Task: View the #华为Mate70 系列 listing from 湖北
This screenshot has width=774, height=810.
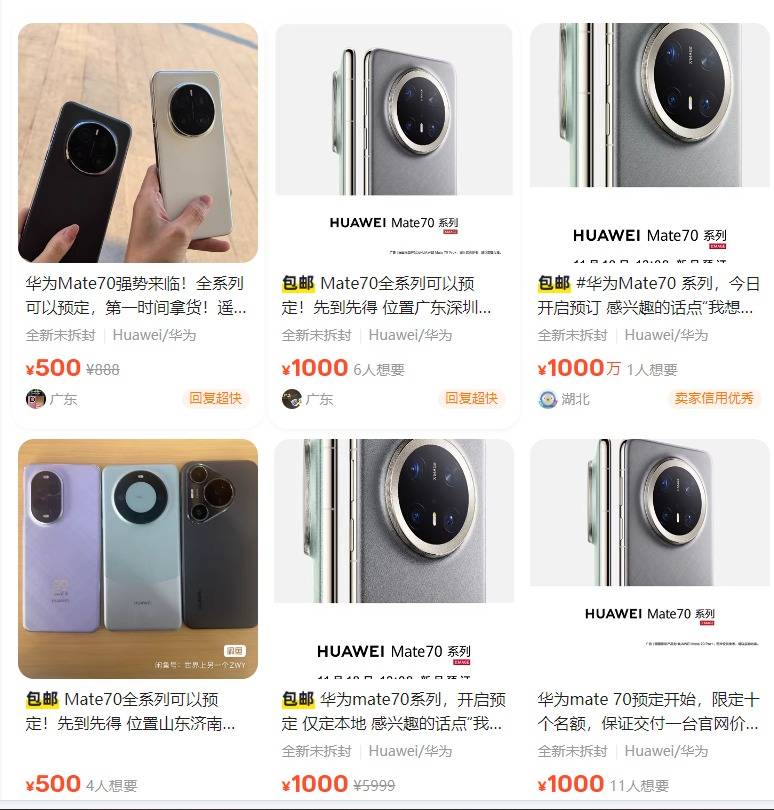Action: [649, 295]
